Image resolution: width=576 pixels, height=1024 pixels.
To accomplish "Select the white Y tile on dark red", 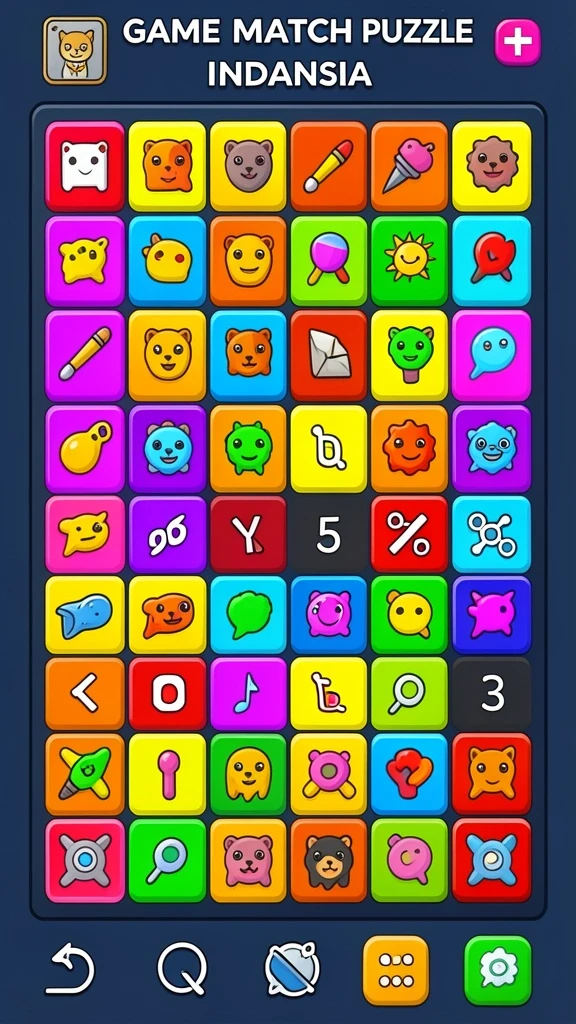I will 248,534.
